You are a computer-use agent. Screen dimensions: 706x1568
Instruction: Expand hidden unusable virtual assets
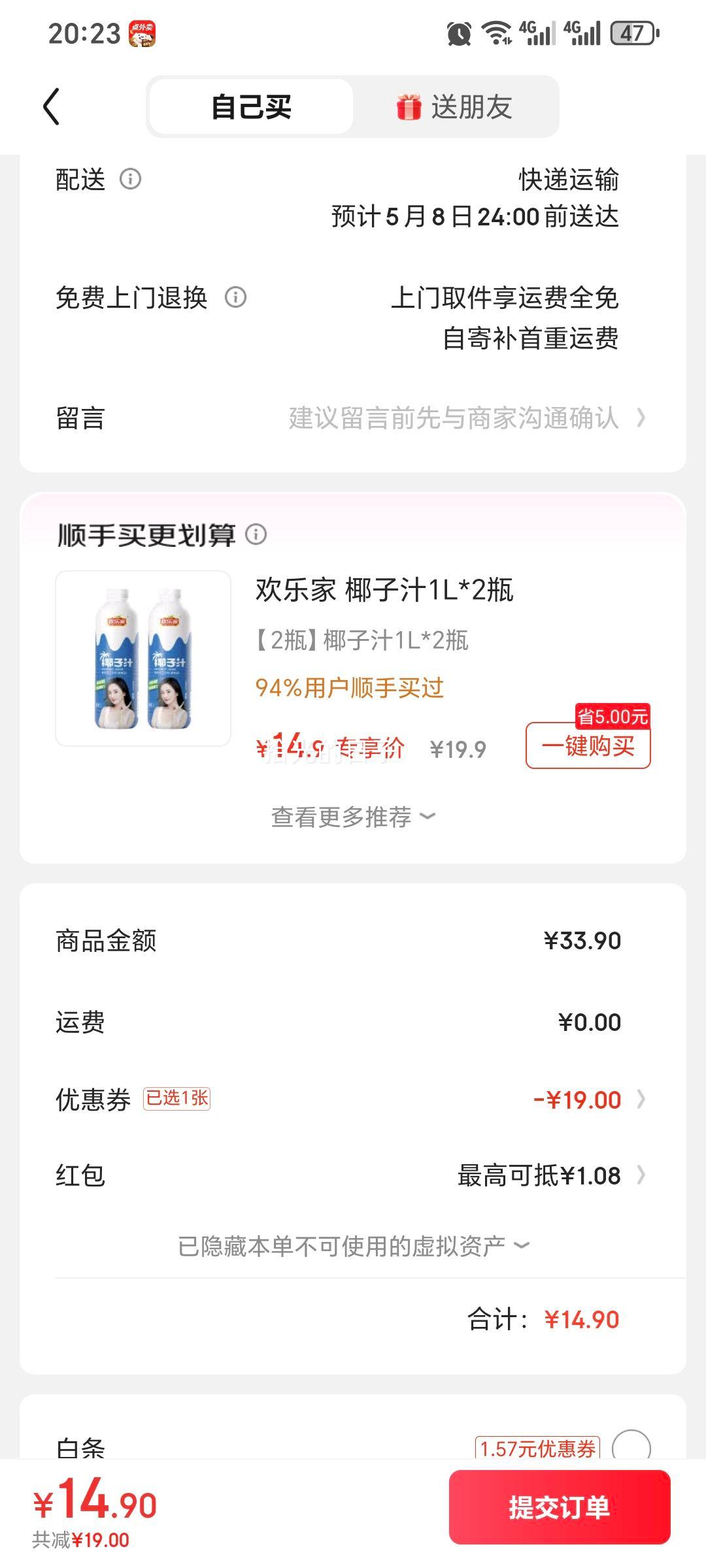pos(353,1247)
